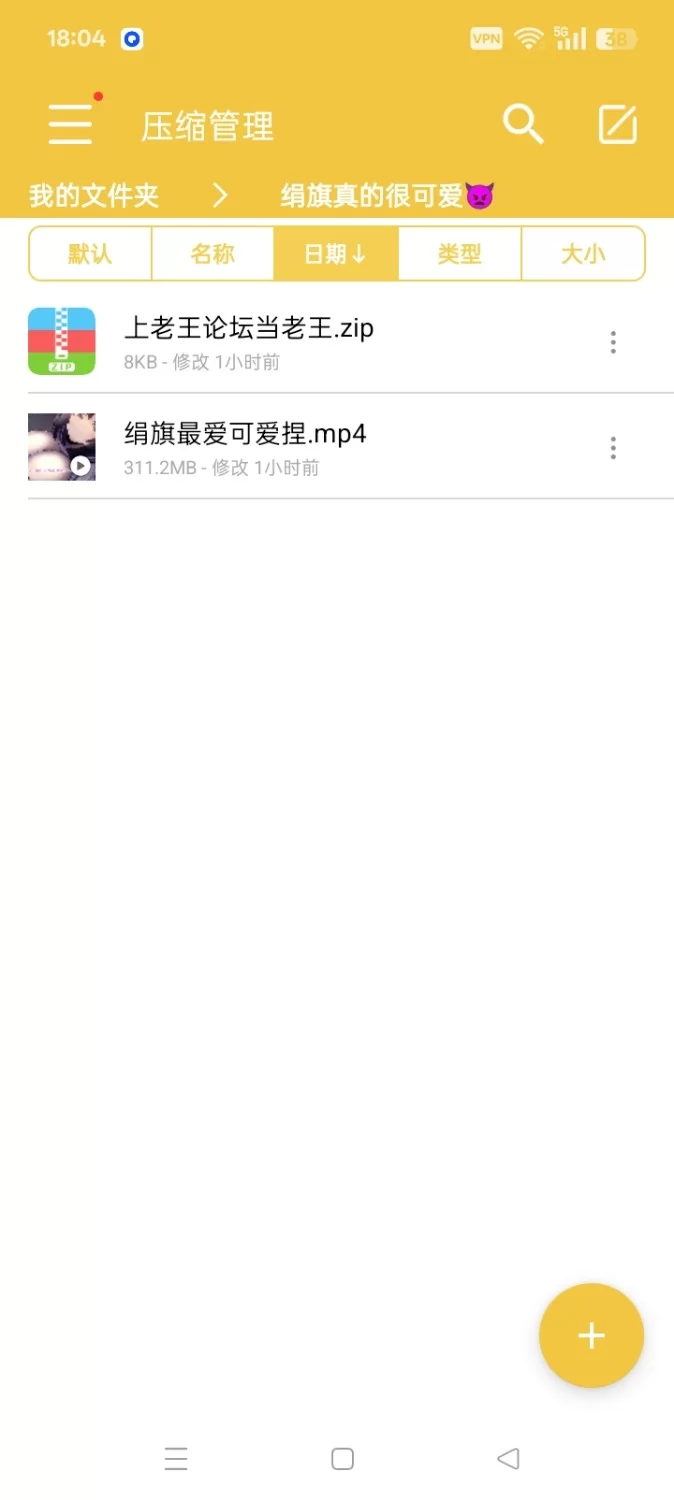
Task: Sort files by 大小
Action: pos(583,254)
